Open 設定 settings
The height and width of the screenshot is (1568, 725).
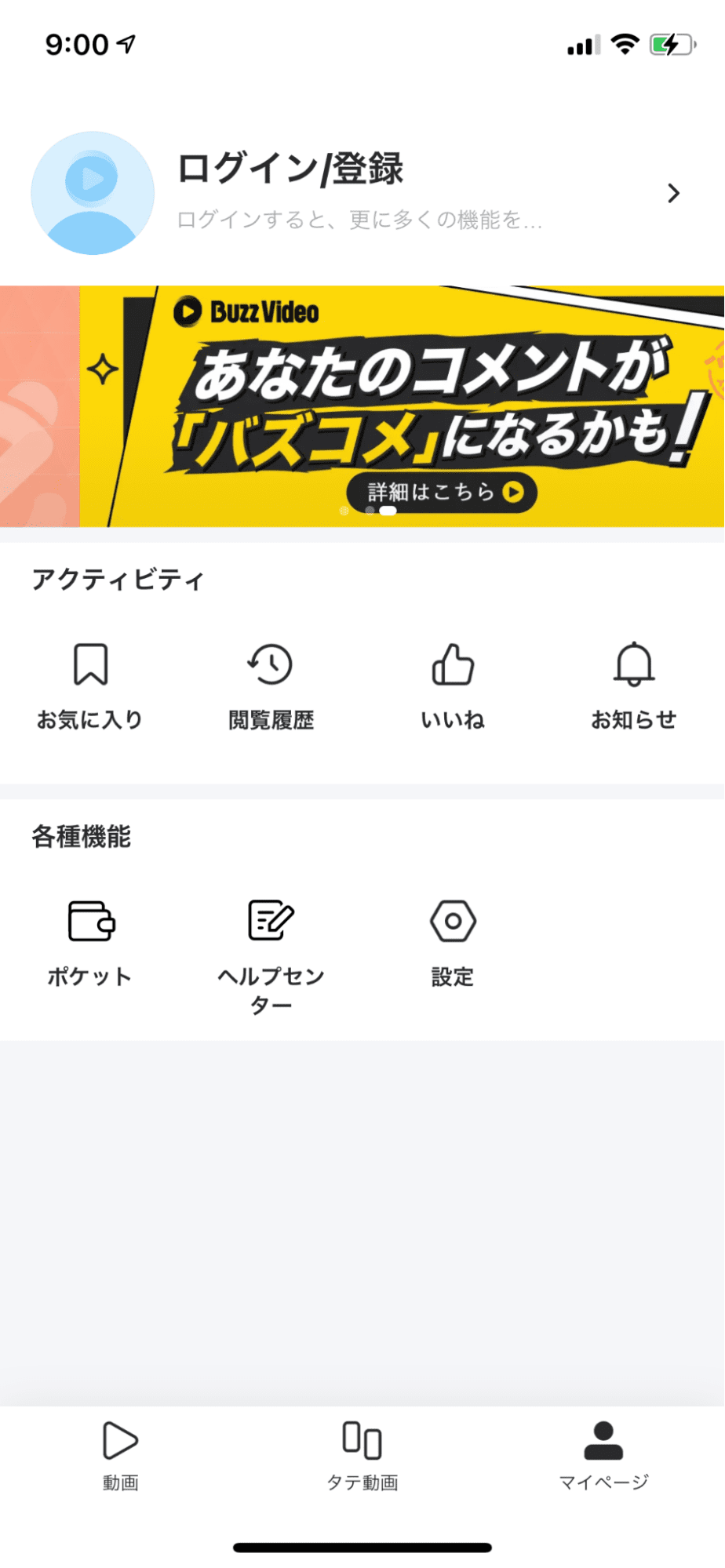[453, 940]
